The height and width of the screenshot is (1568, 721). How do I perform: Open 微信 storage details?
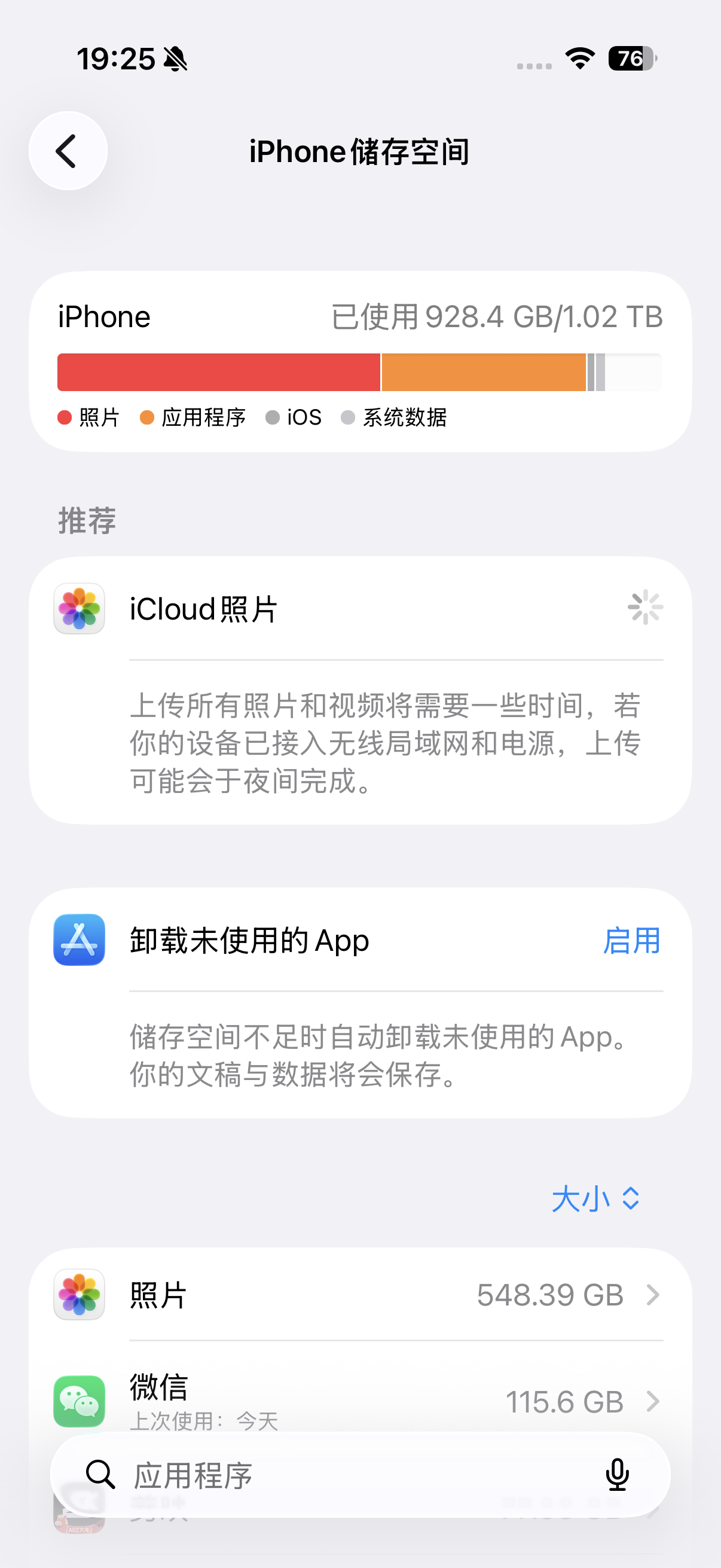359,1401
